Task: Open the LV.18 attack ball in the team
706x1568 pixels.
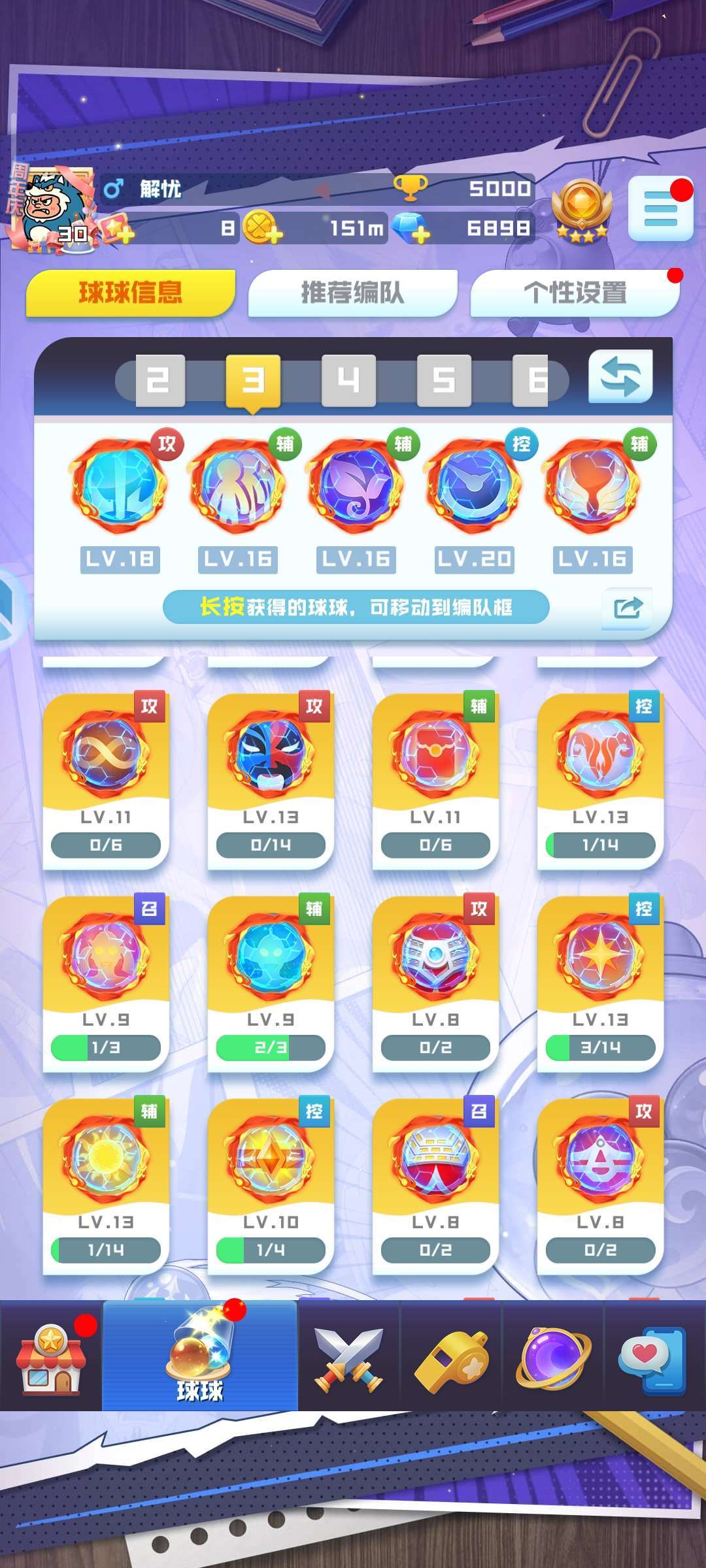Action: (120, 487)
